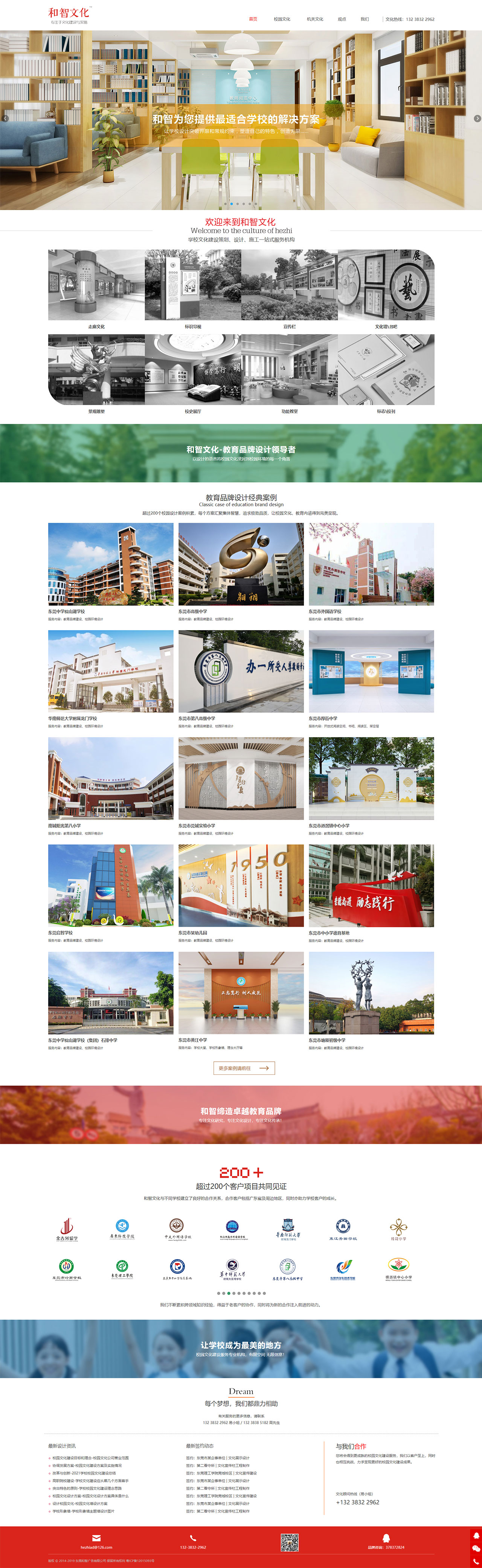Image resolution: width=482 pixels, height=1568 pixels.
Task: View the 东莞市外国语学校 case
Action: coord(371,564)
